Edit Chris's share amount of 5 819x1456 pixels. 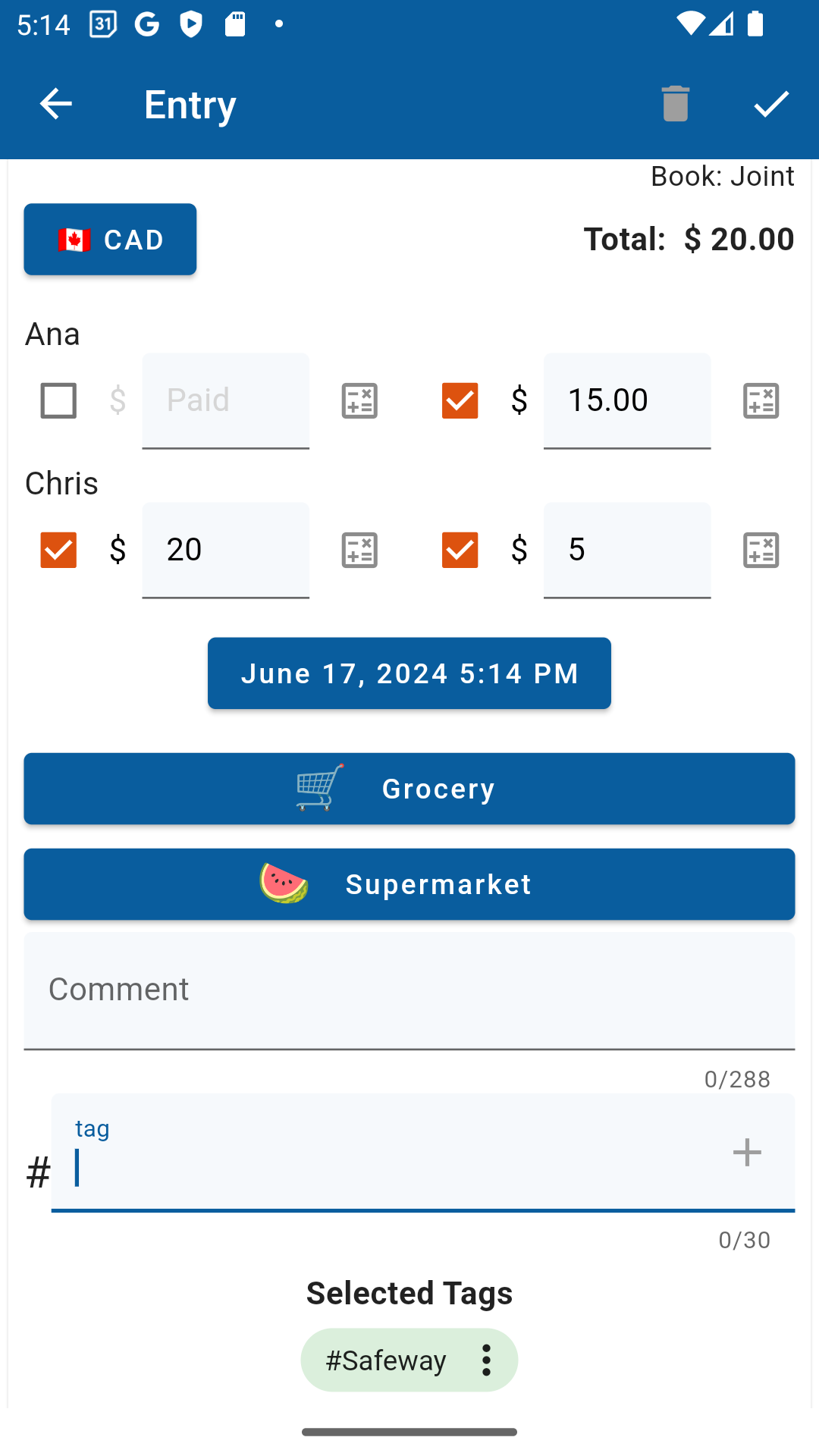pos(627,550)
